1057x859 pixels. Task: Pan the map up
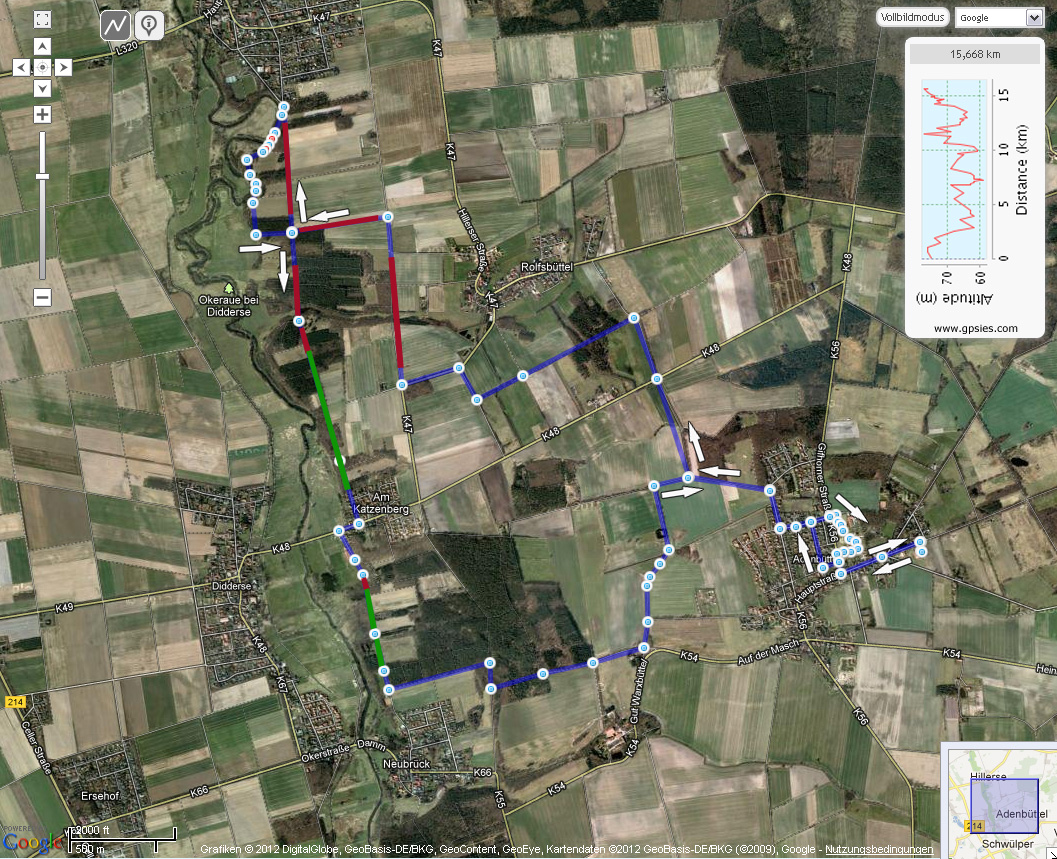(42, 46)
